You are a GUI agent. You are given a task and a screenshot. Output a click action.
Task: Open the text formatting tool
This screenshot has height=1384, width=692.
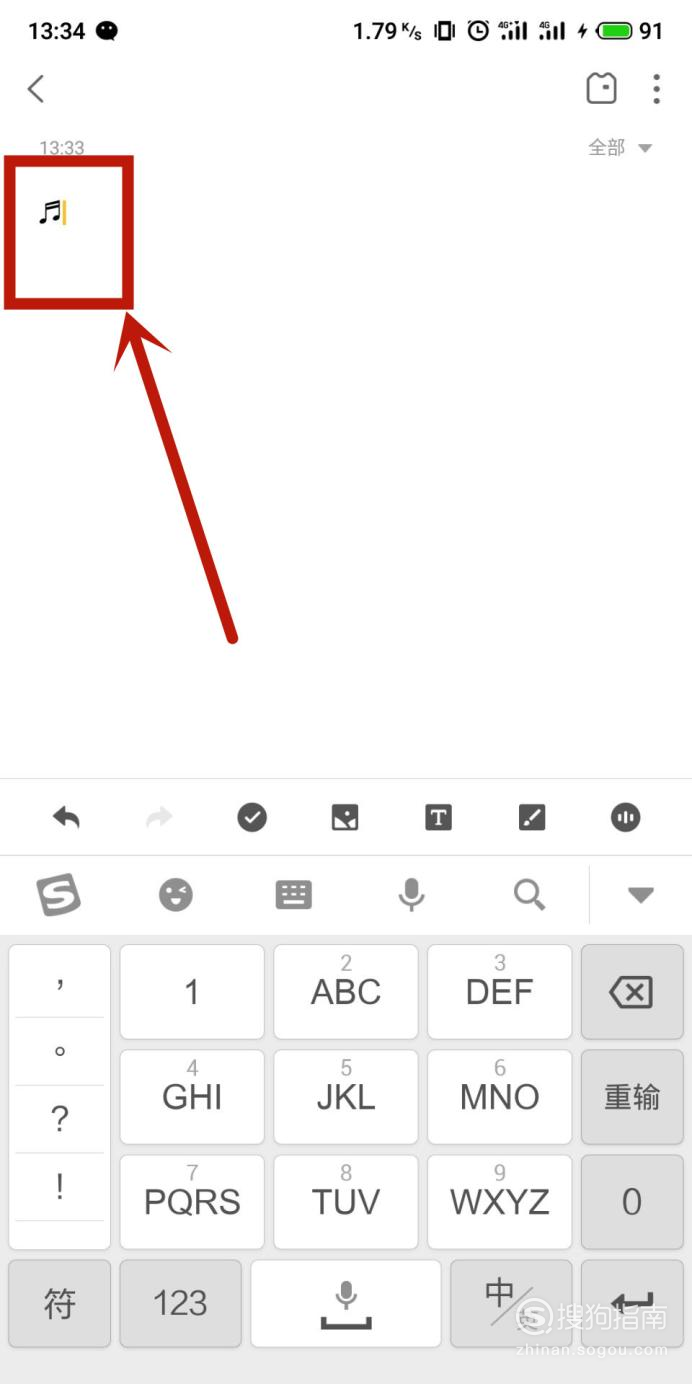[x=438, y=818]
